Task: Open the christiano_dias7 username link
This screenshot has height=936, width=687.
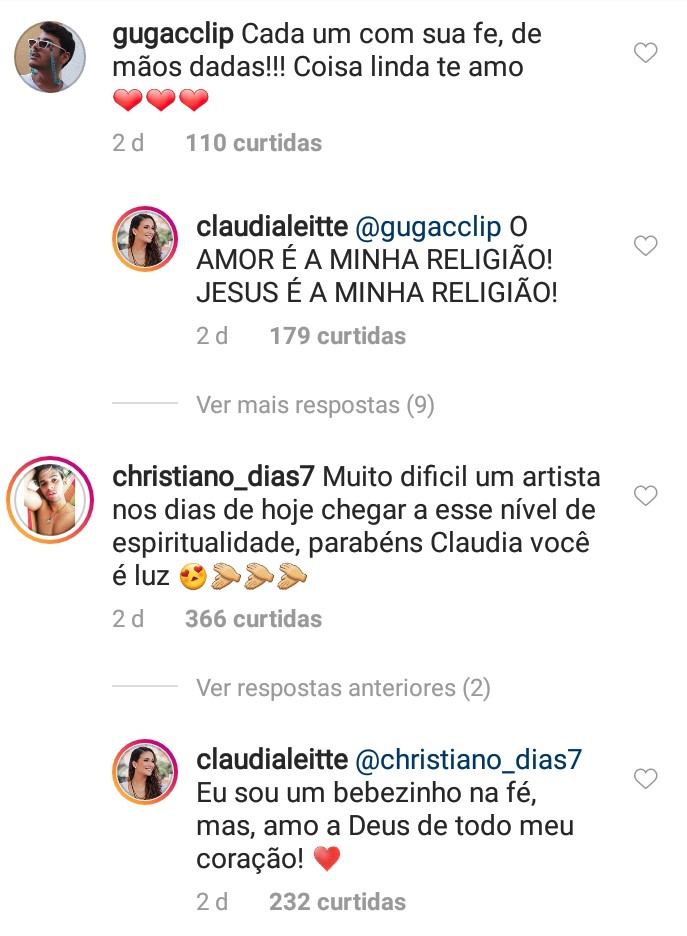Action: (x=215, y=473)
